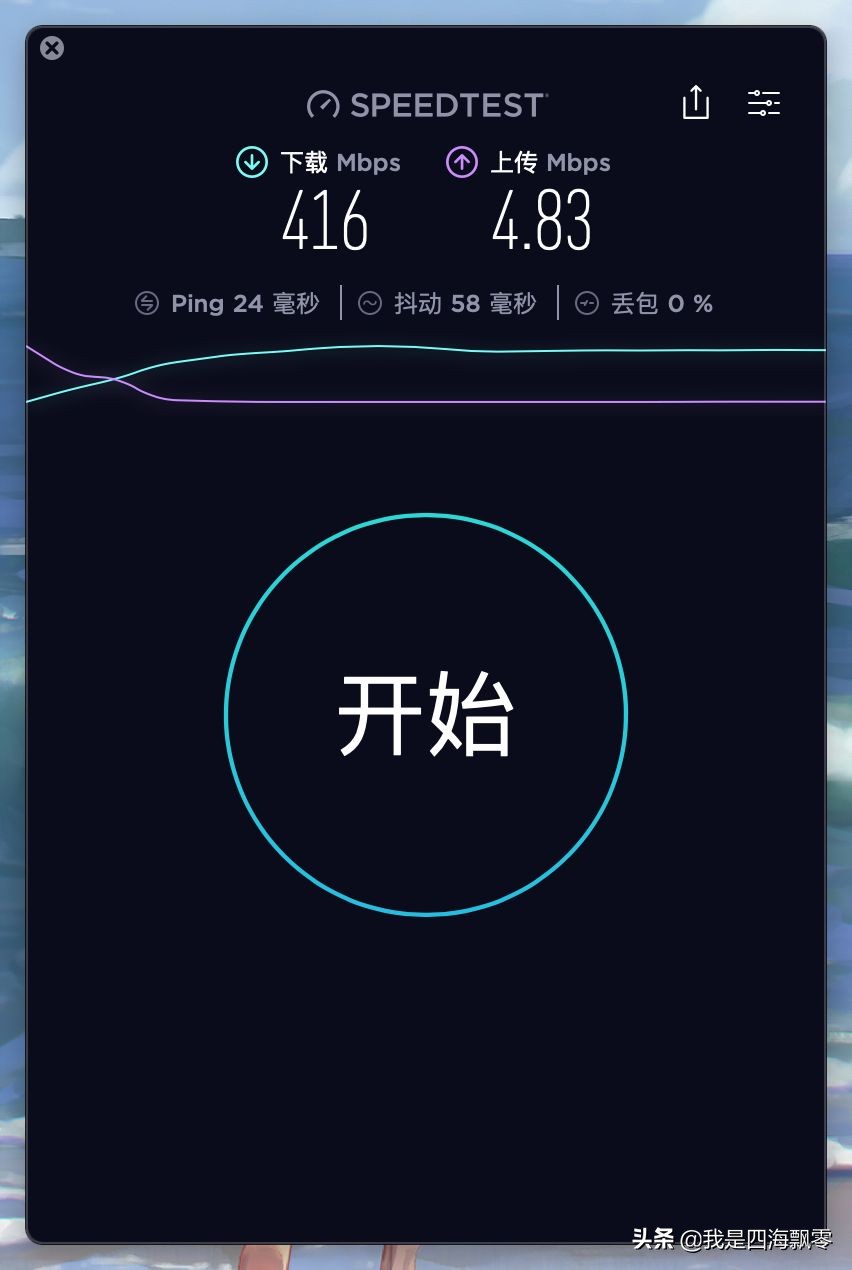The width and height of the screenshot is (852, 1270).
Task: Click the purple upload arrow icon
Action: (x=461, y=162)
